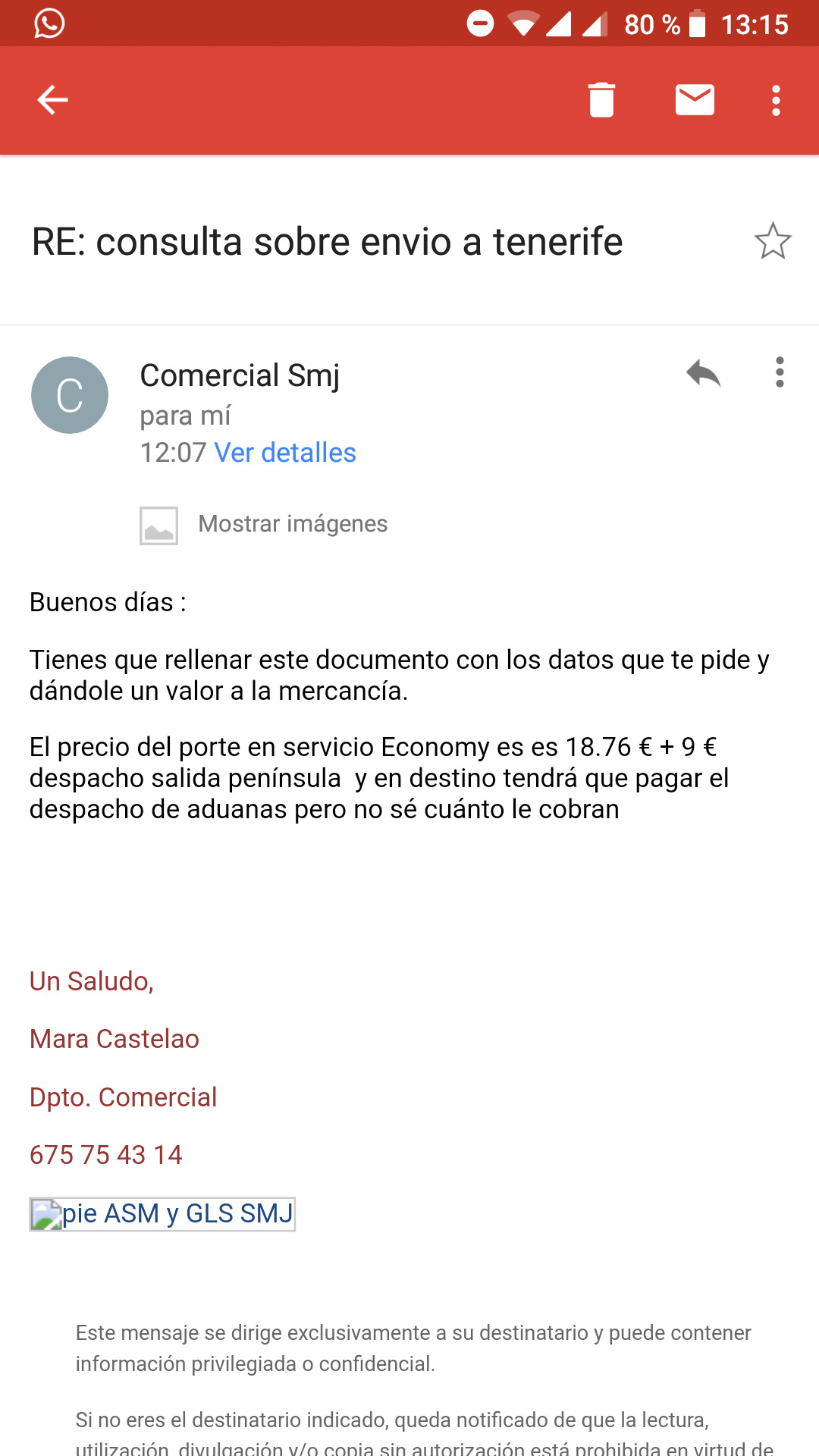Show images with Mostrar imágenes
Viewport: 819px width, 1456px height.
(292, 524)
